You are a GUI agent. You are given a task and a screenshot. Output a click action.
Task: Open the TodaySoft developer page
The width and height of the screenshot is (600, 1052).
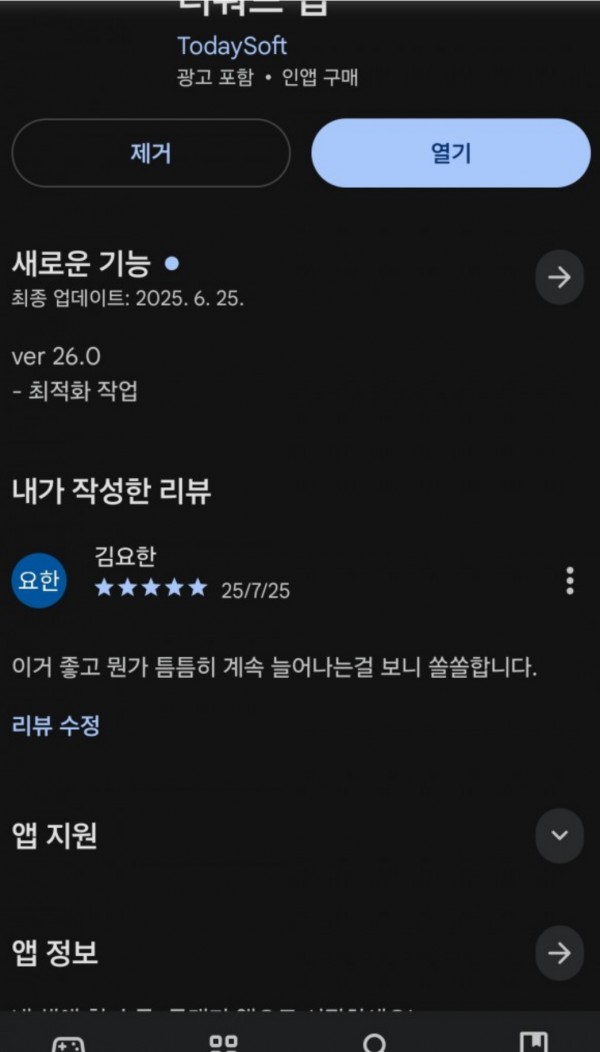click(x=232, y=46)
